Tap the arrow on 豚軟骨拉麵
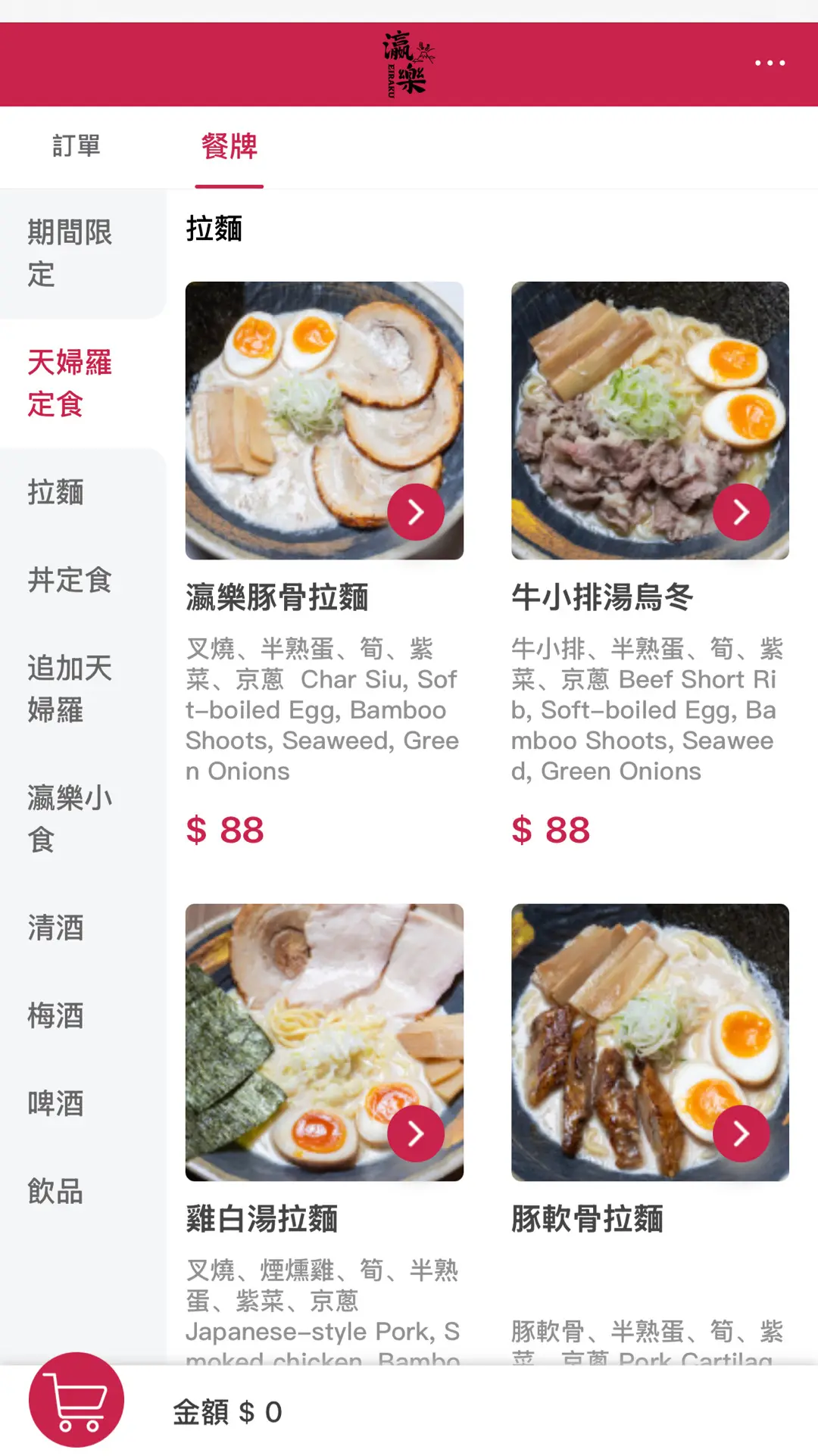 (742, 1133)
